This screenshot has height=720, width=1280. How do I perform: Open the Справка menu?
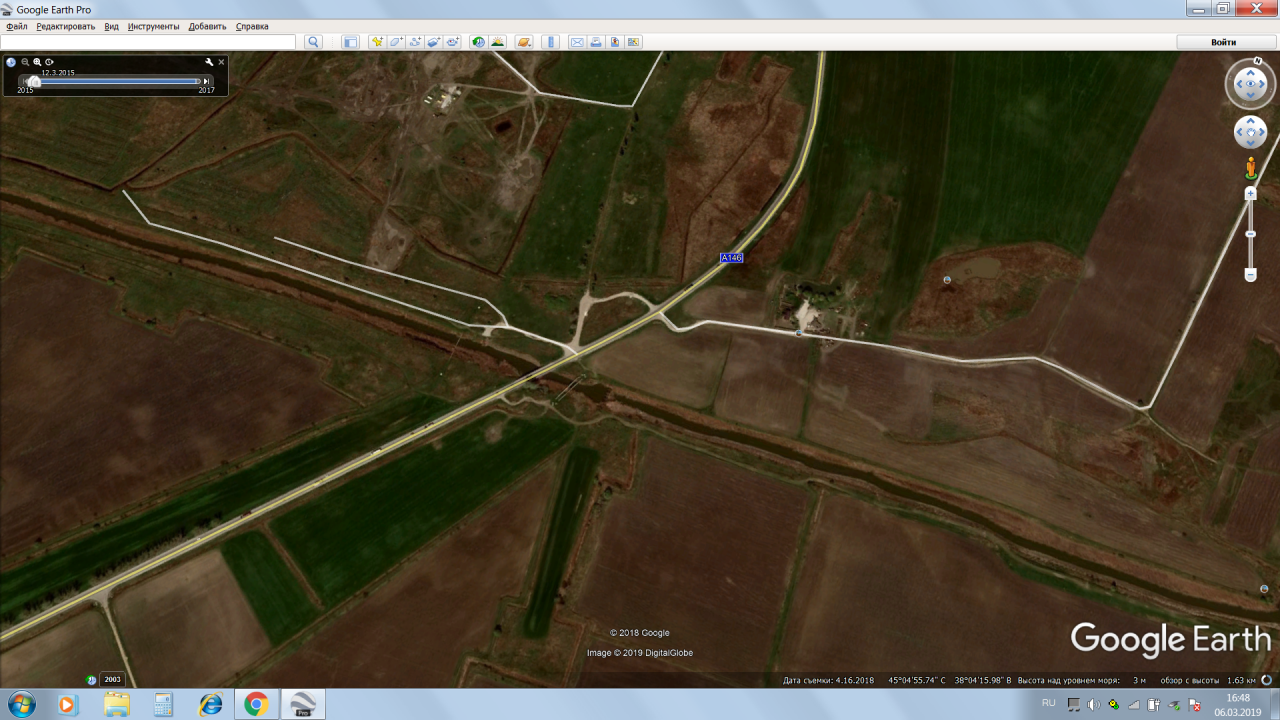click(252, 26)
